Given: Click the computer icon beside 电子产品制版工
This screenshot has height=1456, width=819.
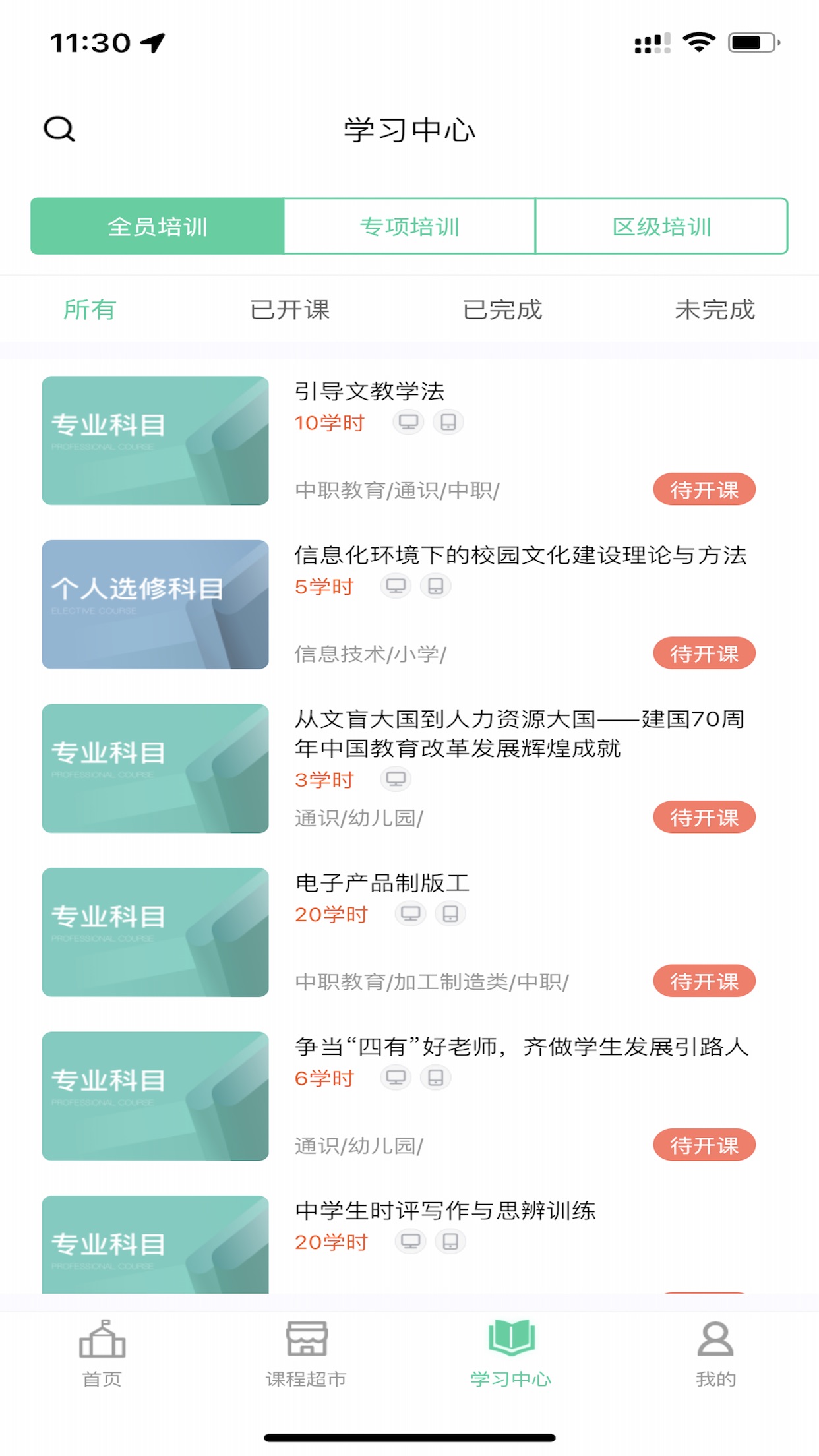Looking at the screenshot, I should coord(410,914).
